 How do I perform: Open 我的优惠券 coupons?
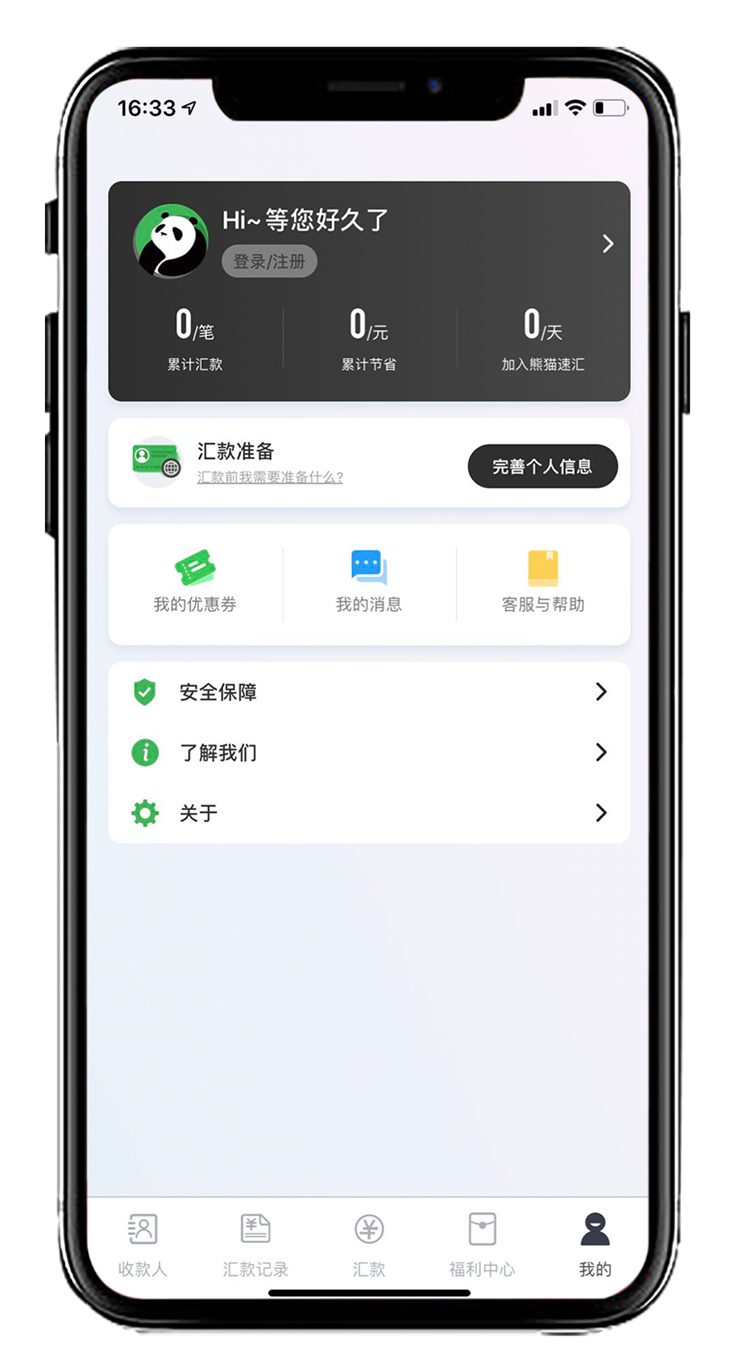(195, 582)
